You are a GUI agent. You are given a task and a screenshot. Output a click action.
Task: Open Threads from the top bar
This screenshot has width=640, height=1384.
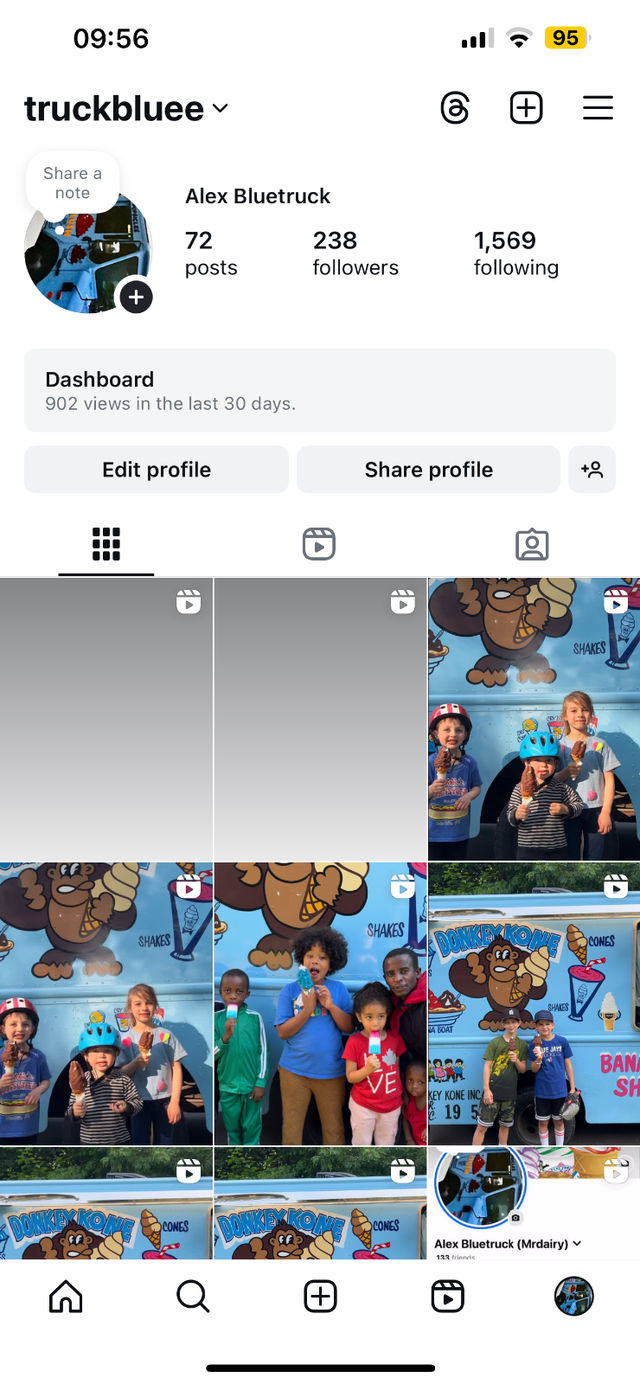tap(455, 108)
